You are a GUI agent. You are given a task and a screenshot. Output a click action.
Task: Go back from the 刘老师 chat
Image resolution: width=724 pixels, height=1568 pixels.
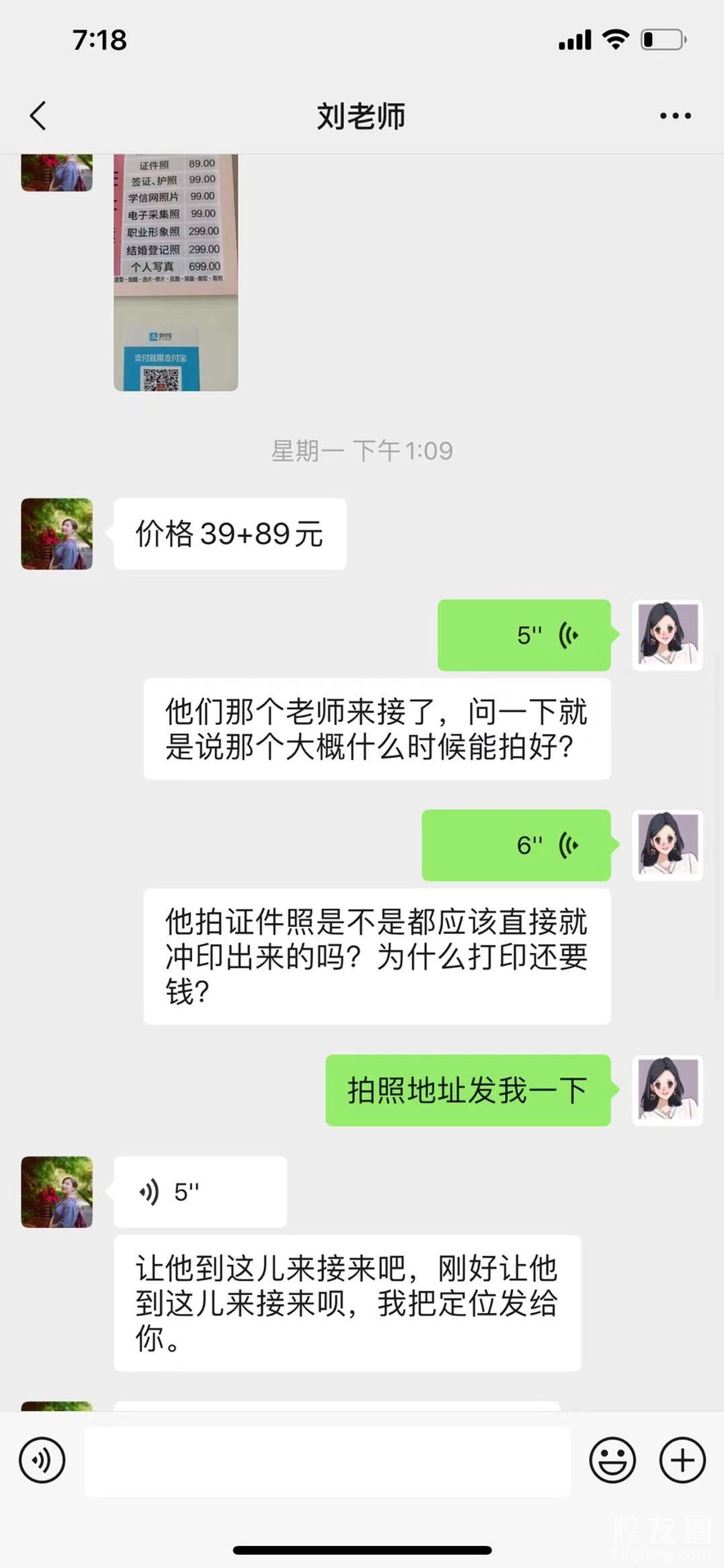(38, 116)
